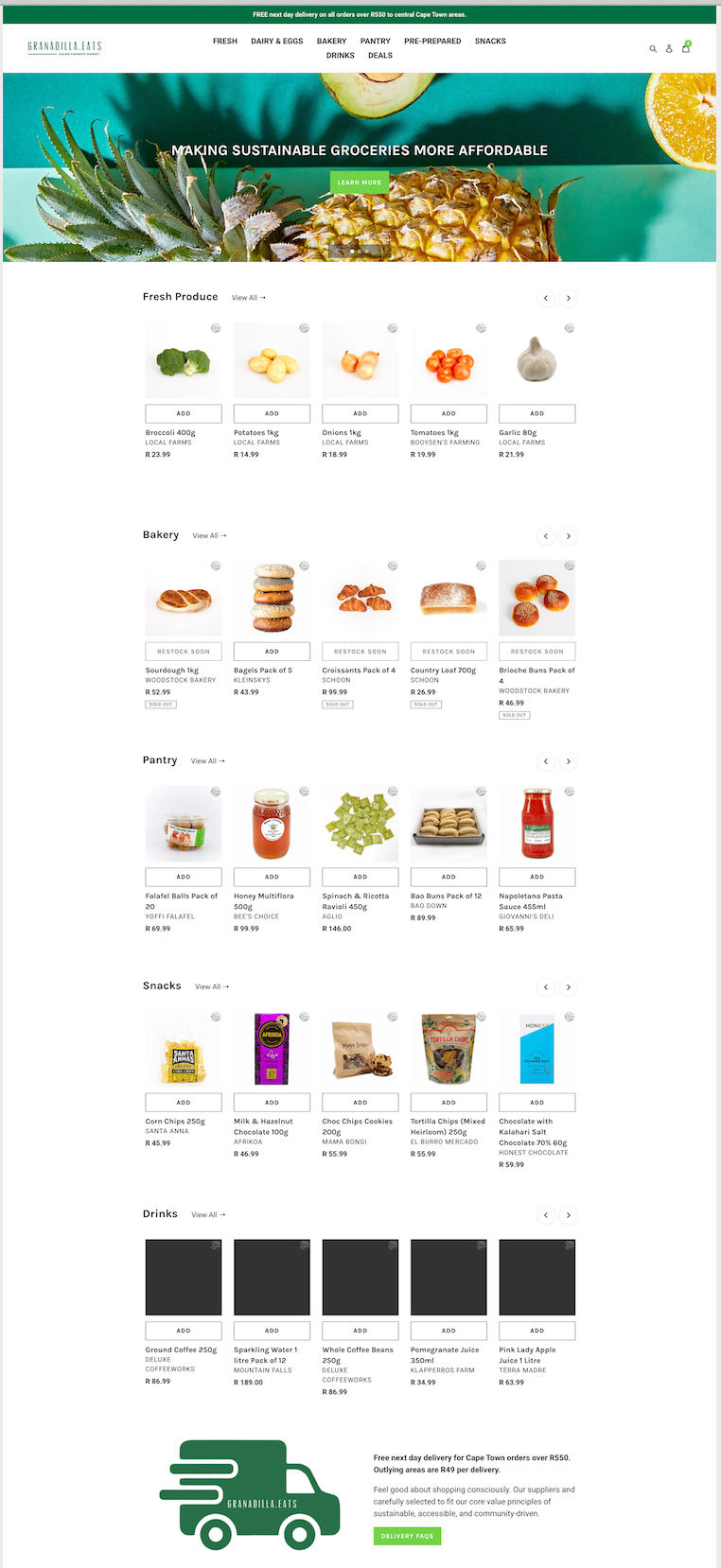This screenshot has height=1568, width=721.
Task: Click the Tomatoes 1kg product image
Action: point(448,360)
